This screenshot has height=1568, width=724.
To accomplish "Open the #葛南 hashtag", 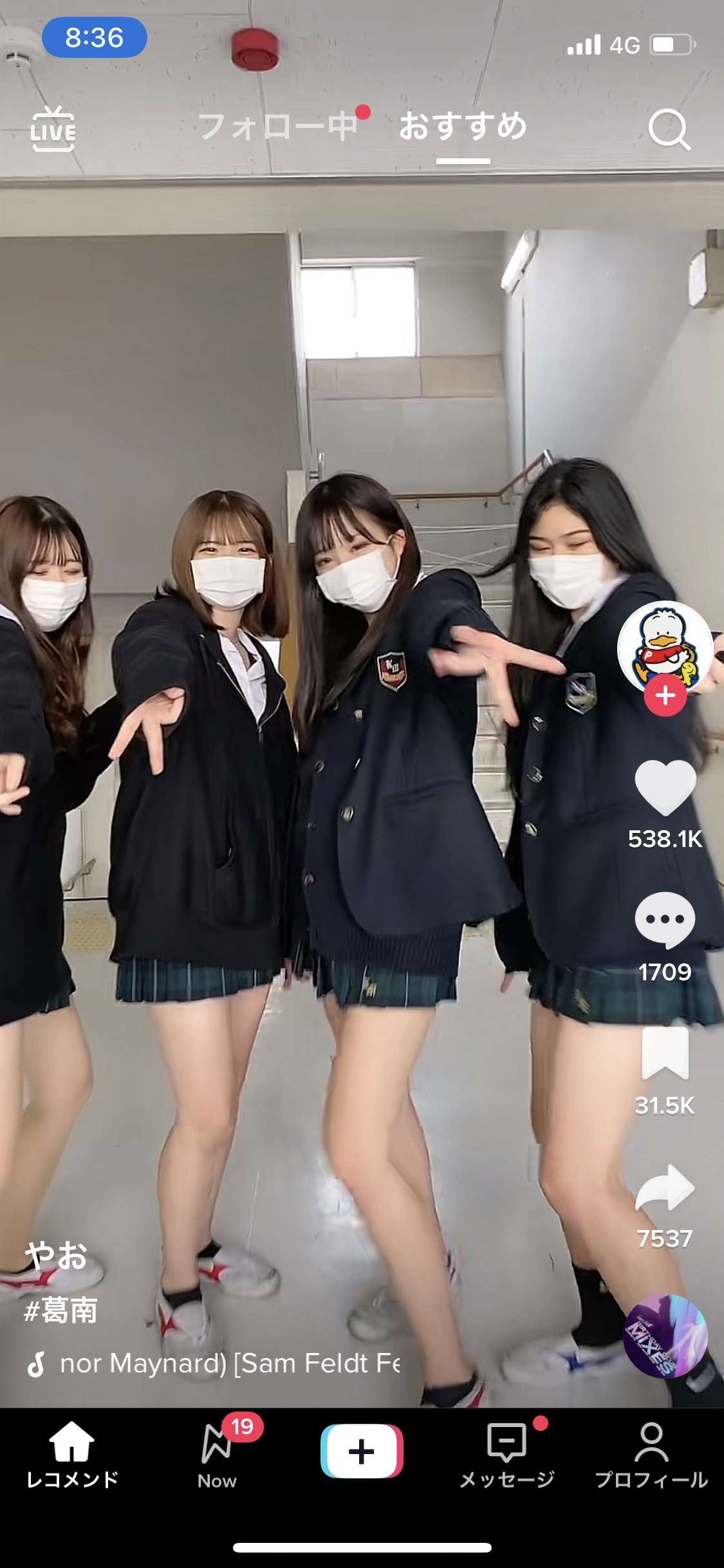I will 61,1310.
